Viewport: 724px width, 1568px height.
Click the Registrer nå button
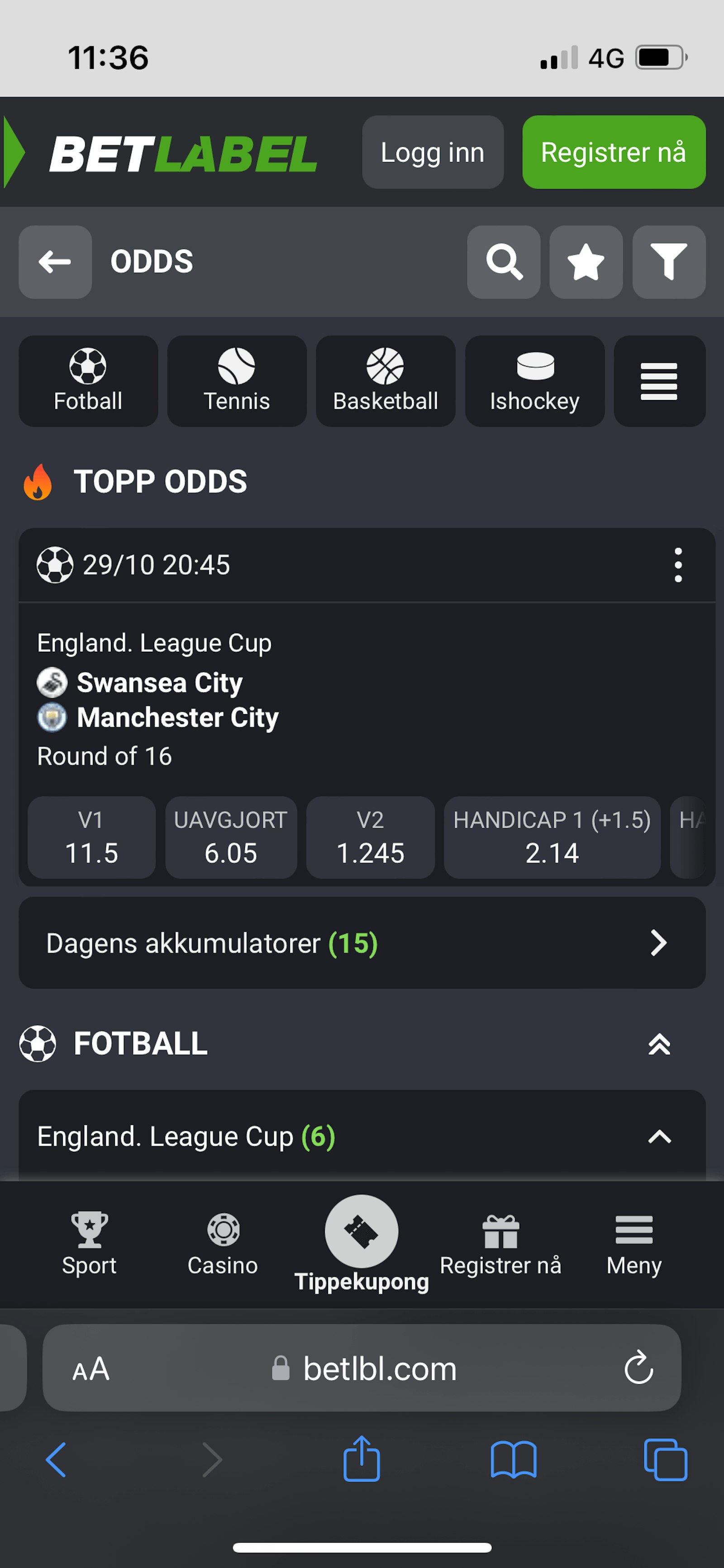pyautogui.click(x=613, y=153)
